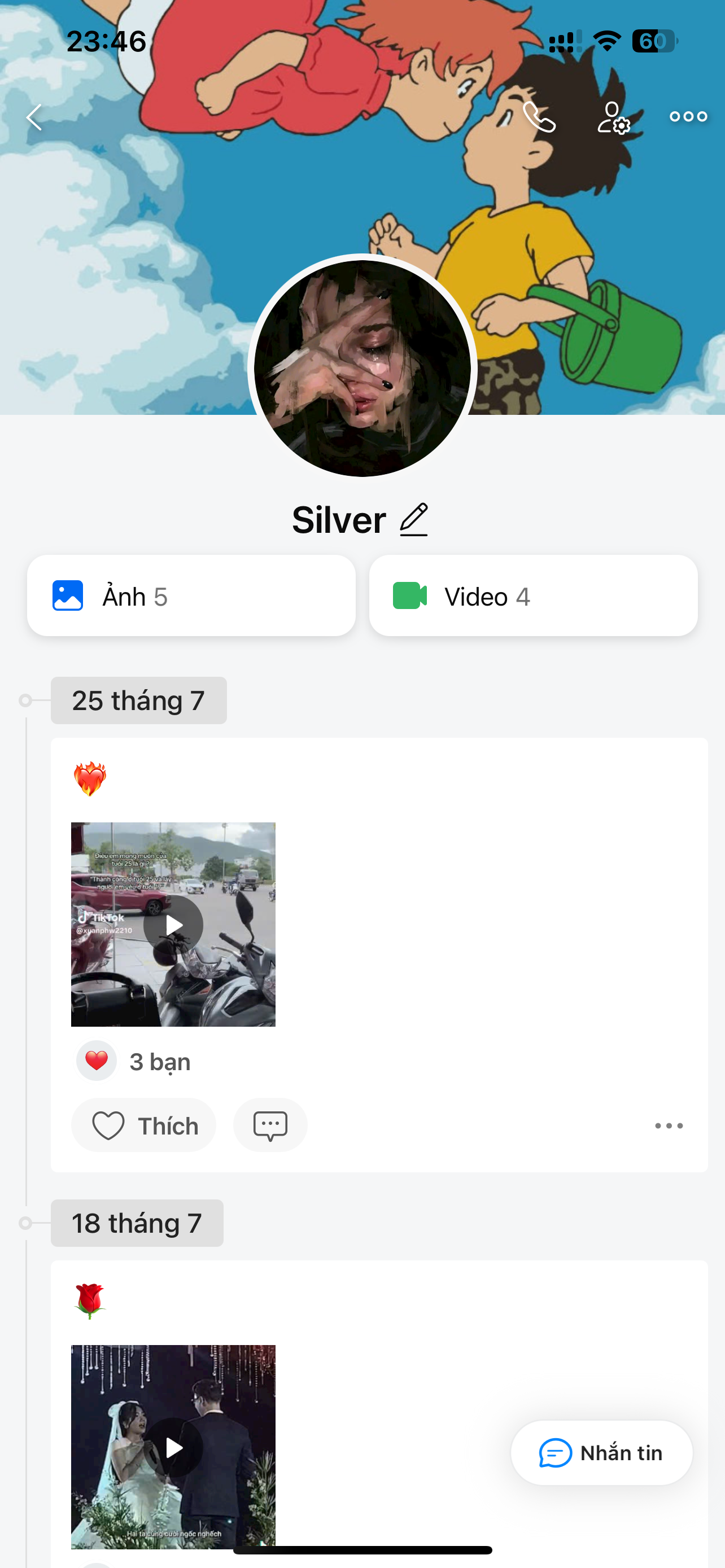This screenshot has height=1568, width=725.
Task: Tap Nhắn tin to message Silver
Action: click(601, 1453)
